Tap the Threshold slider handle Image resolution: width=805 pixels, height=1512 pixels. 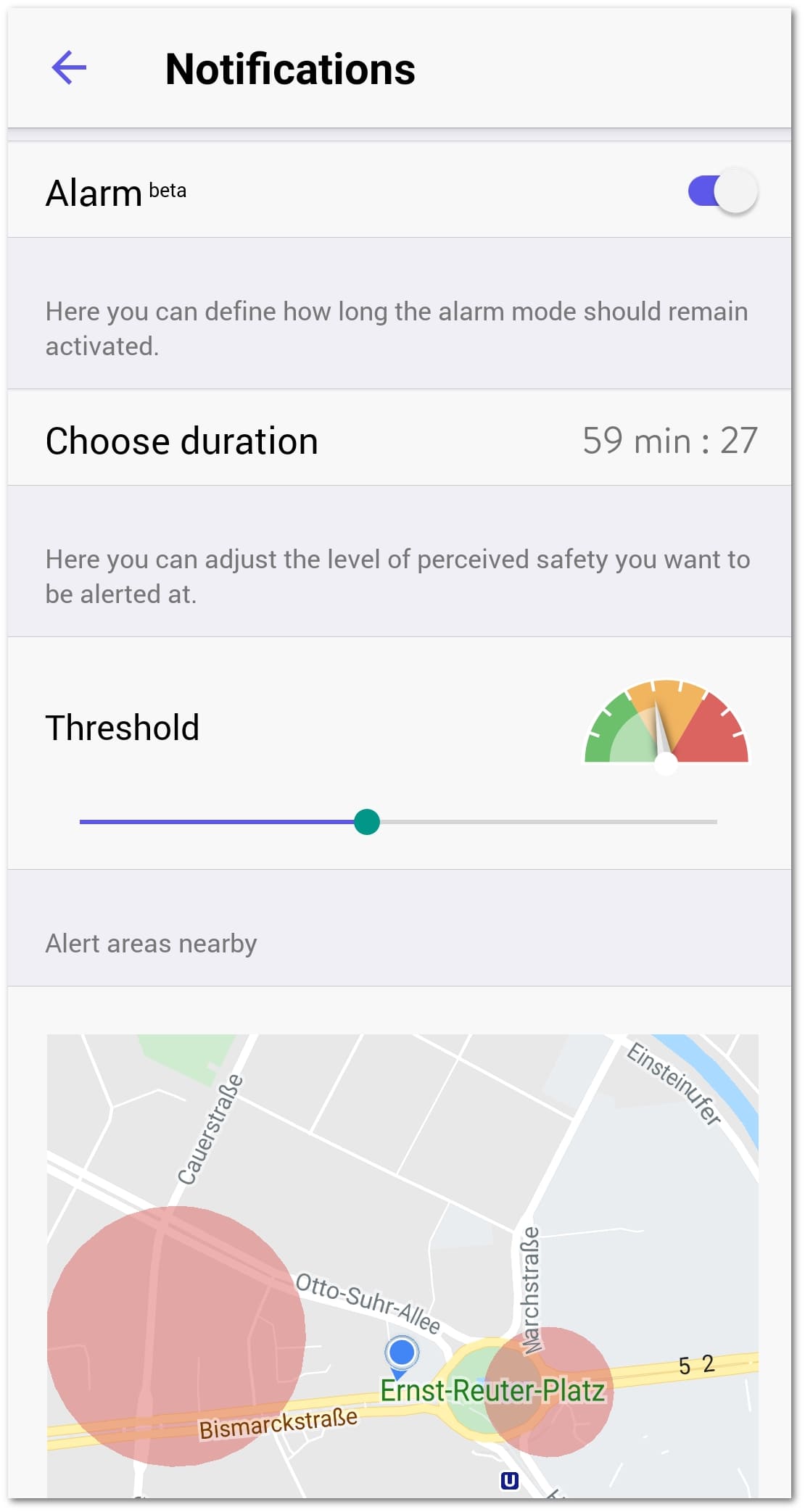pos(367,821)
